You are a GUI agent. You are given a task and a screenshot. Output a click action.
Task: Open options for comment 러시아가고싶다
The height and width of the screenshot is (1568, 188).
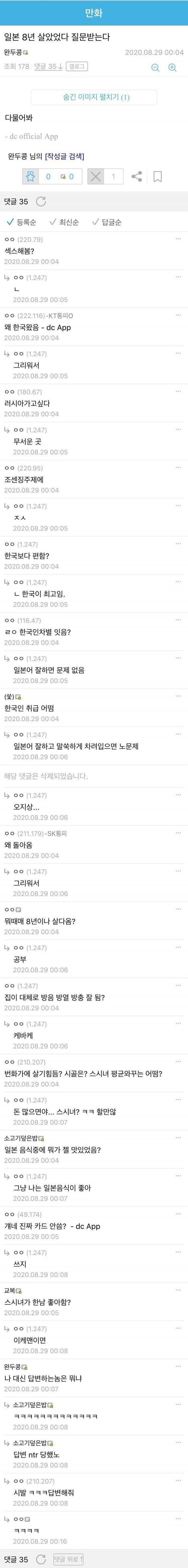[178, 391]
